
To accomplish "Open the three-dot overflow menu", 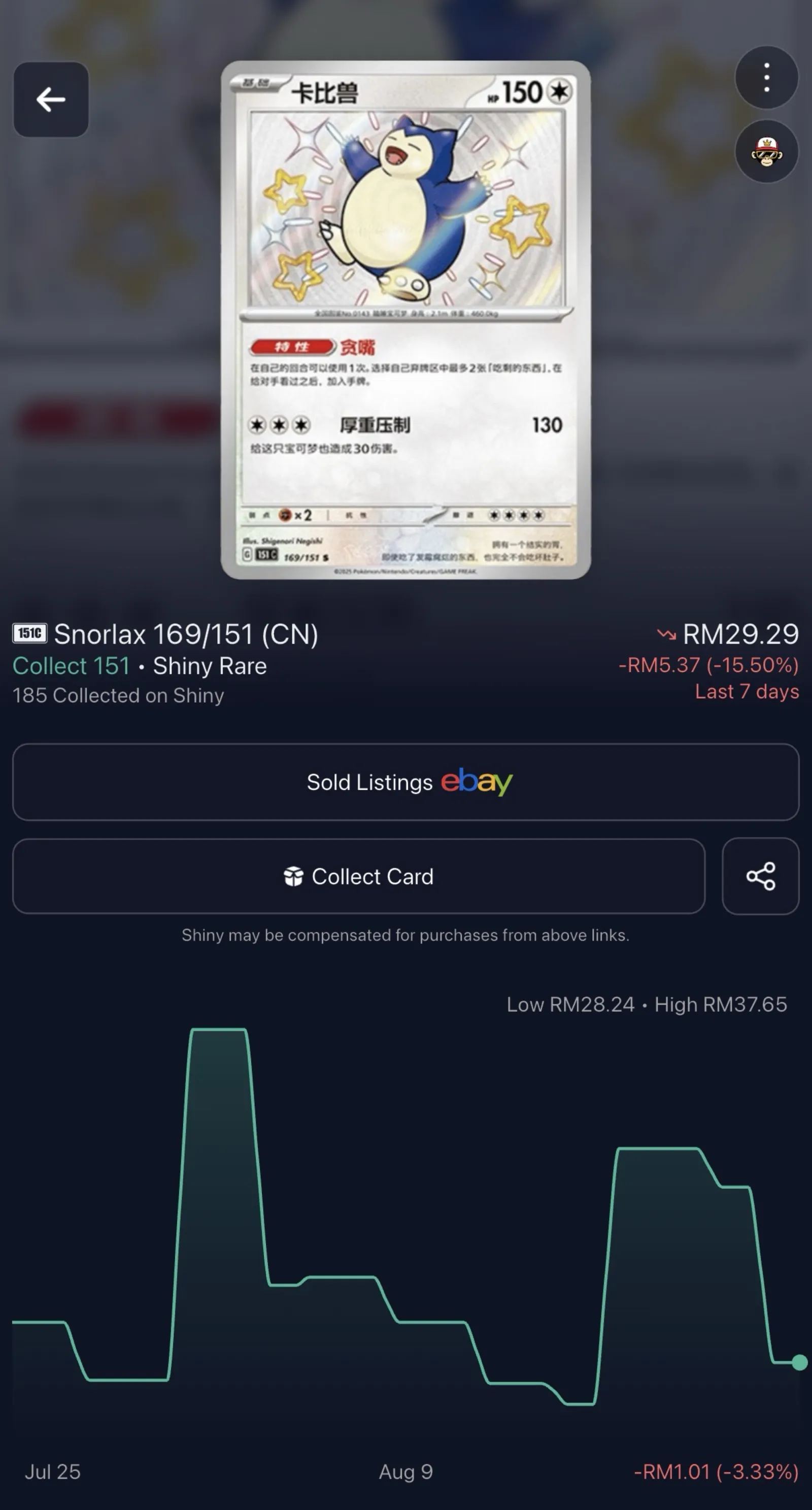I will (x=766, y=78).
